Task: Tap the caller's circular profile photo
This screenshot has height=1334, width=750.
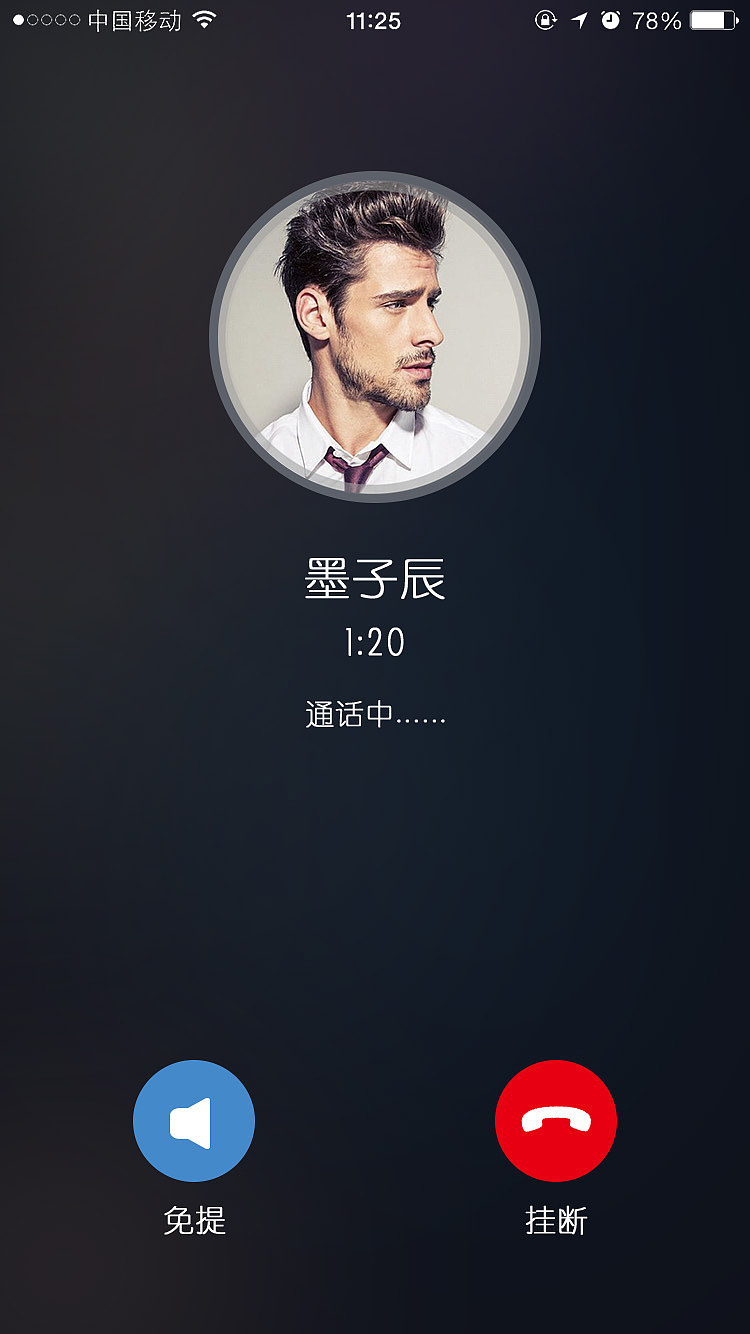Action: click(375, 335)
